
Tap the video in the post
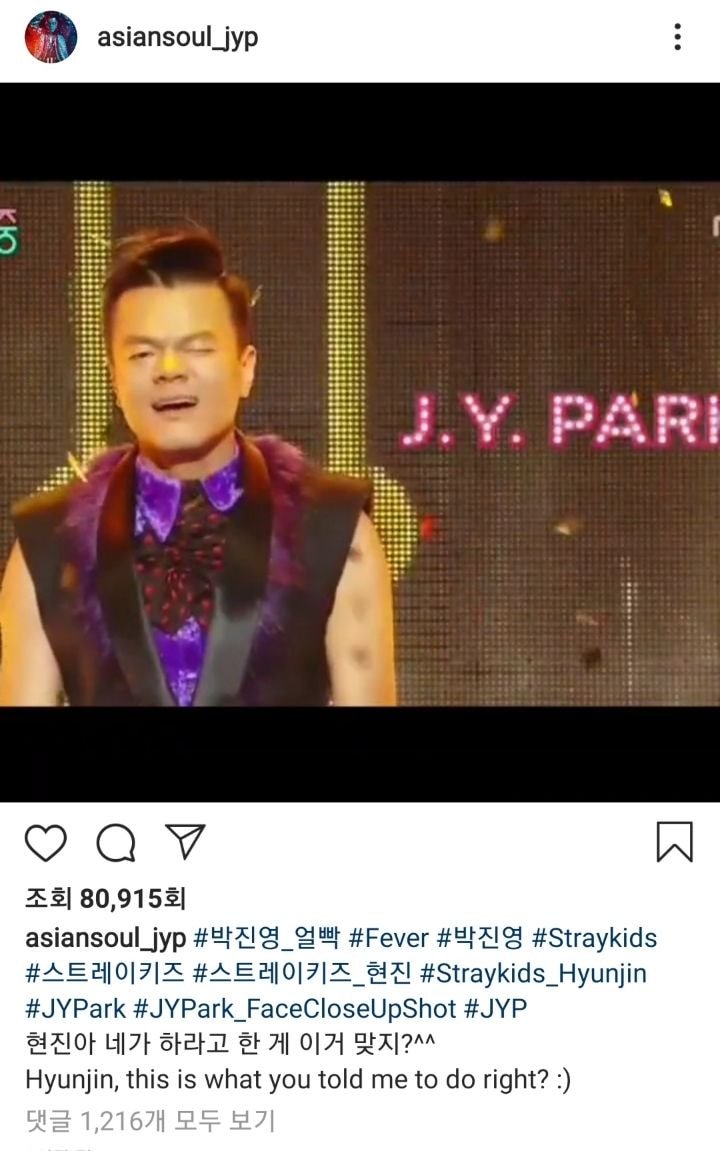(x=360, y=443)
